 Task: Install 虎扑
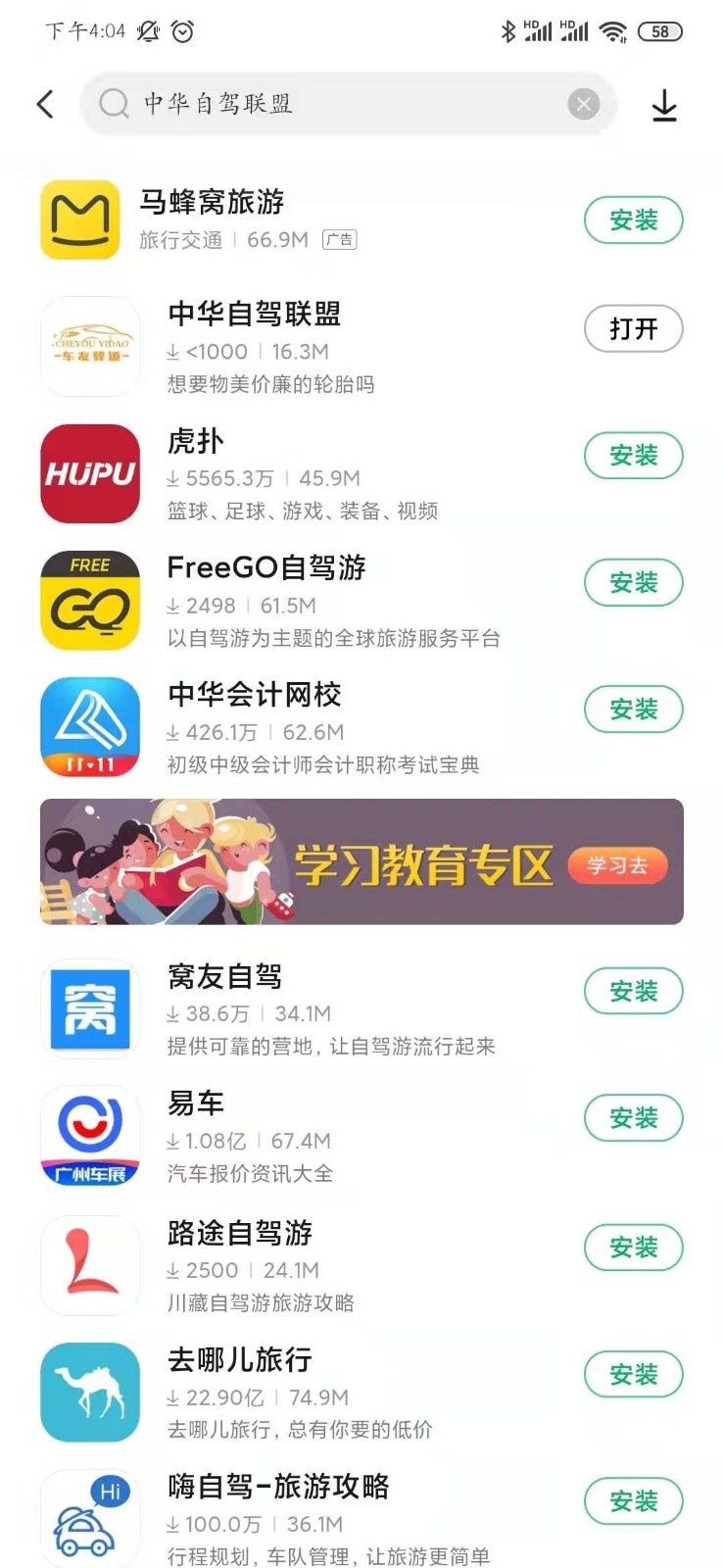click(633, 456)
